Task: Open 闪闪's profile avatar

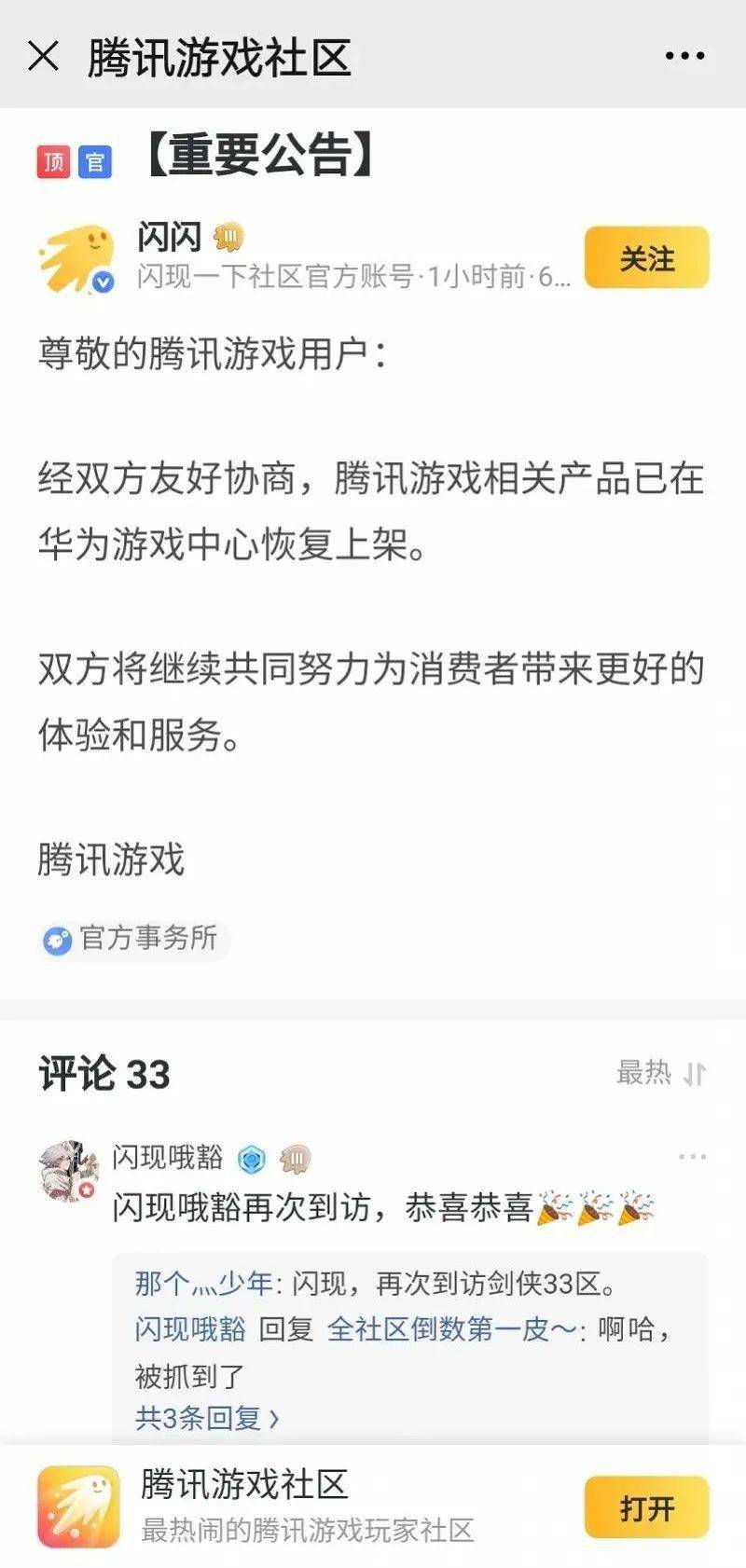Action: [76, 258]
